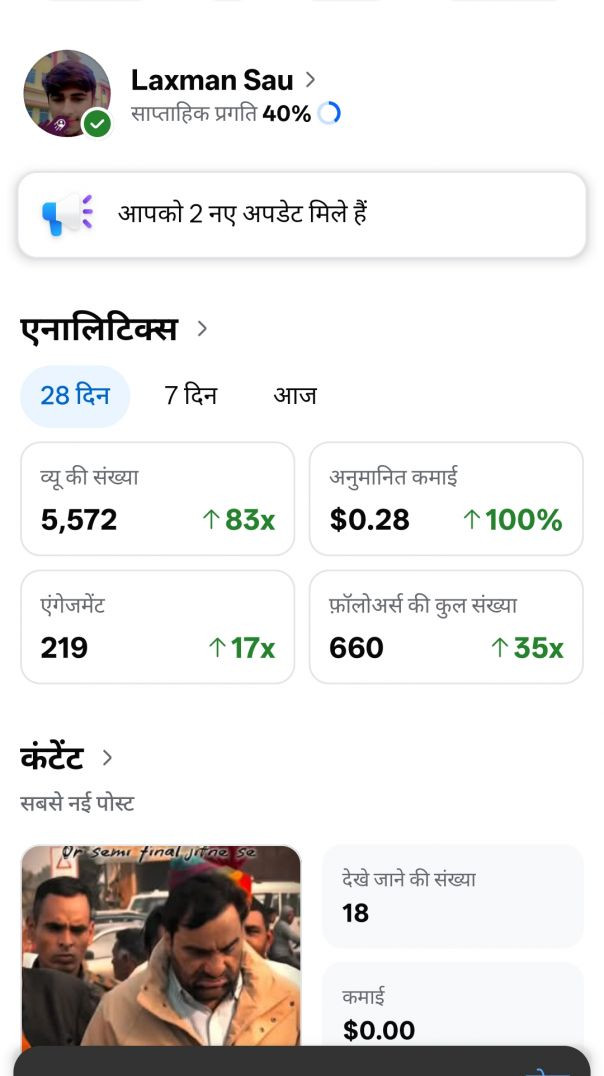The height and width of the screenshot is (1076, 604).
Task: Open the व्यू की संख्या card
Action: (157, 499)
